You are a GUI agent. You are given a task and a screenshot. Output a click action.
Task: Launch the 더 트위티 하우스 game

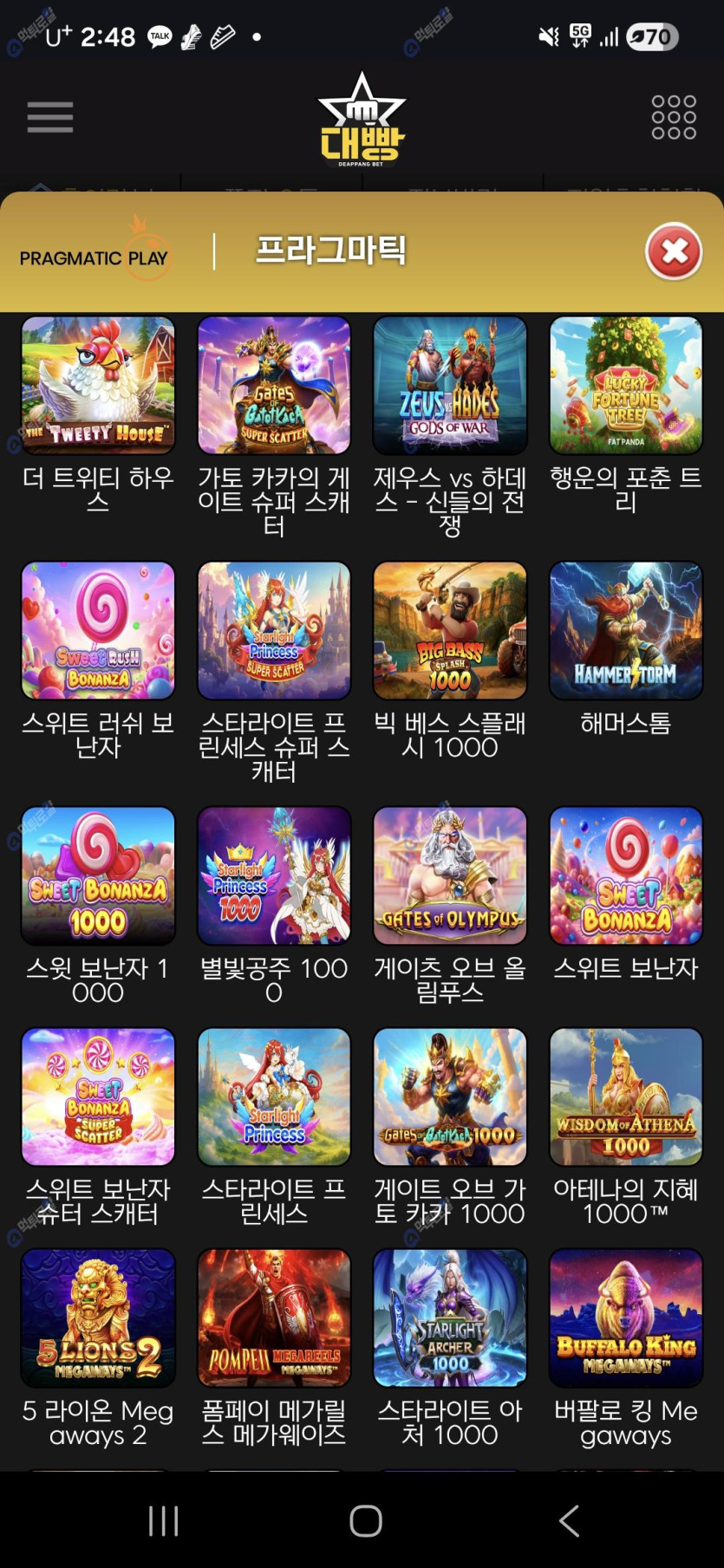point(98,386)
